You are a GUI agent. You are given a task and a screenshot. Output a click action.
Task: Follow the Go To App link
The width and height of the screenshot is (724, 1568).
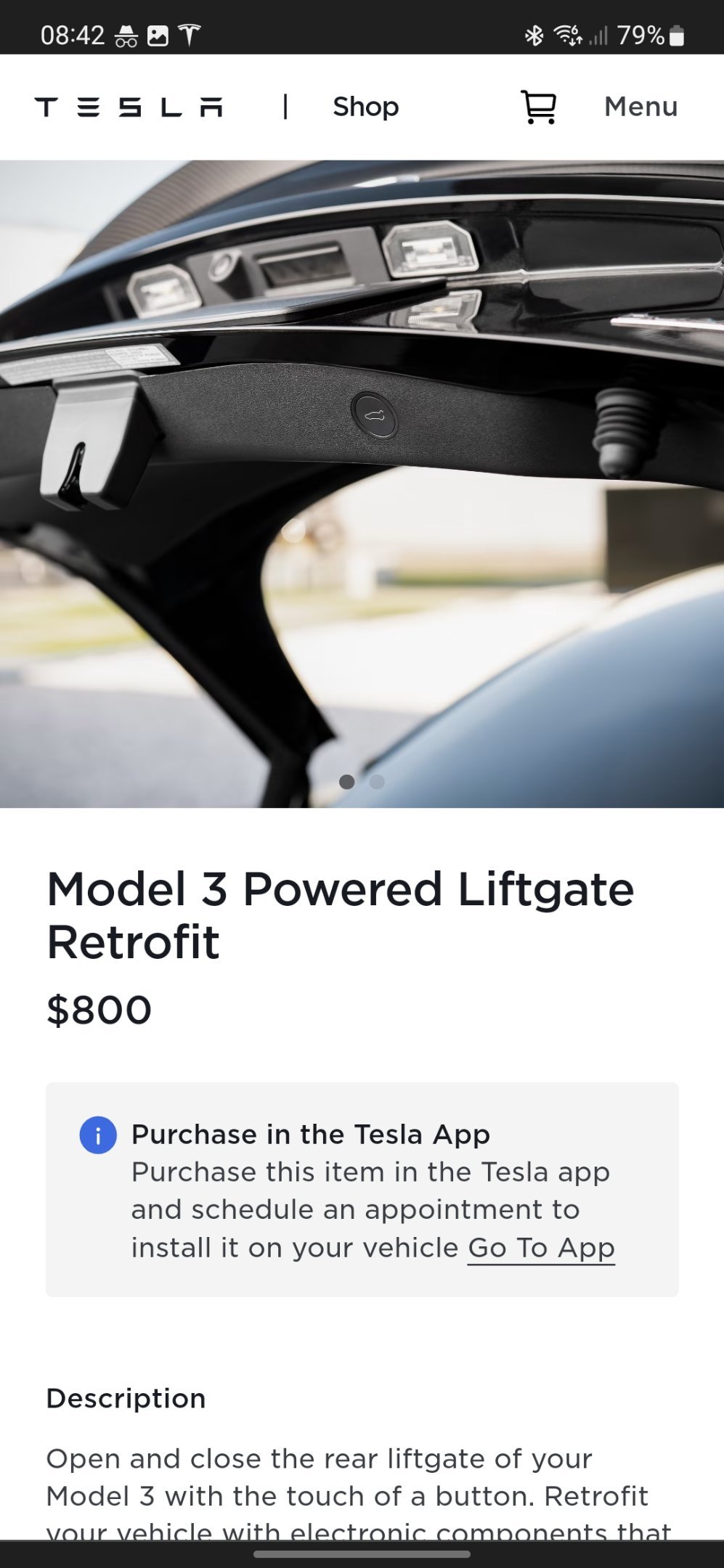[541, 1248]
